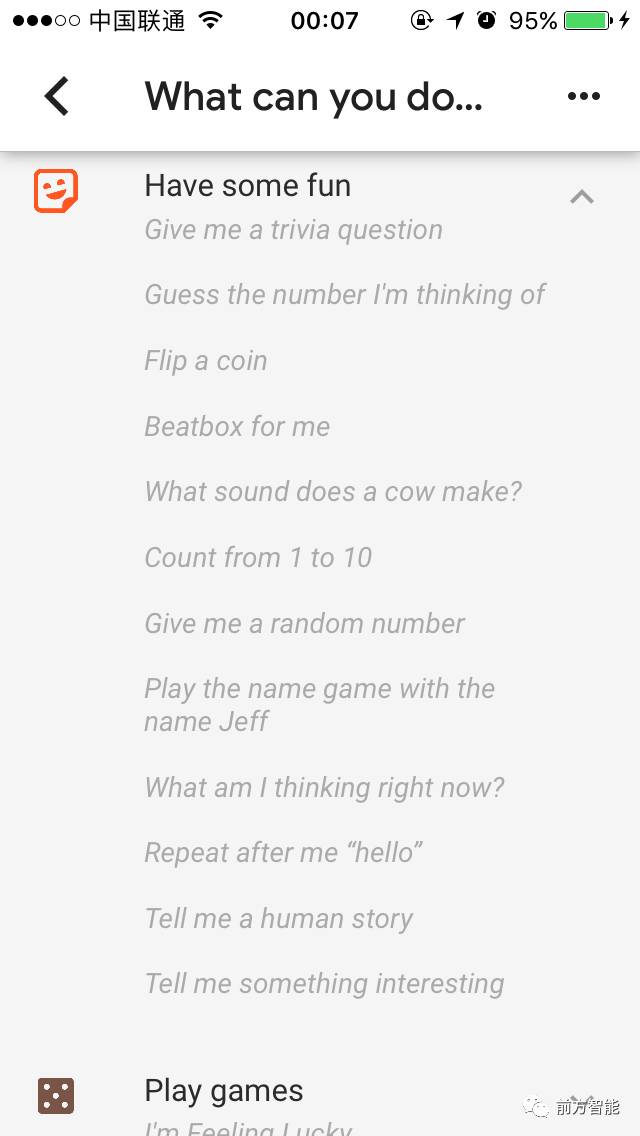Select 'Tell me a human story'
This screenshot has width=640, height=1136.
[278, 919]
